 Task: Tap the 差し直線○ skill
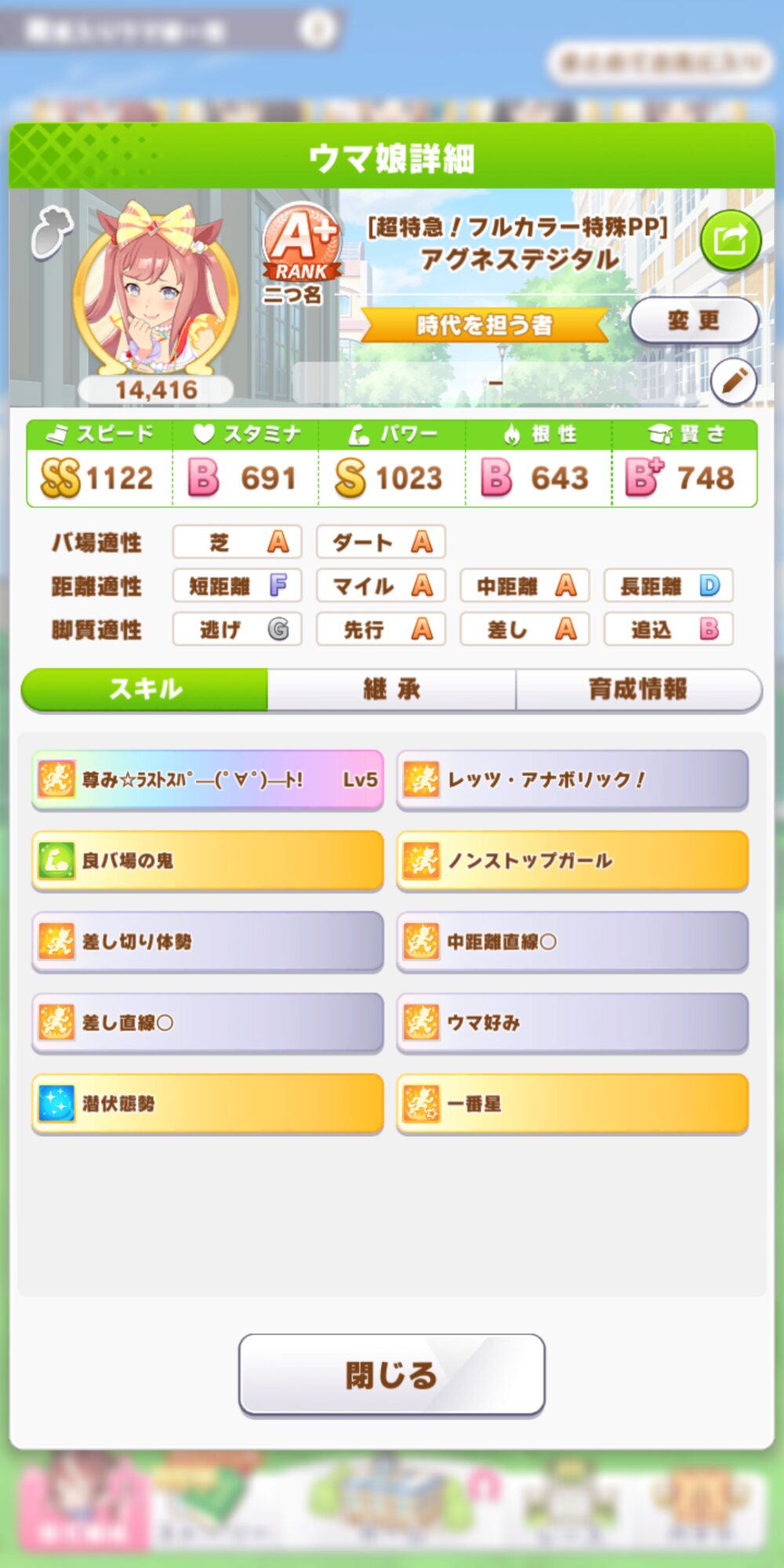point(208,1022)
